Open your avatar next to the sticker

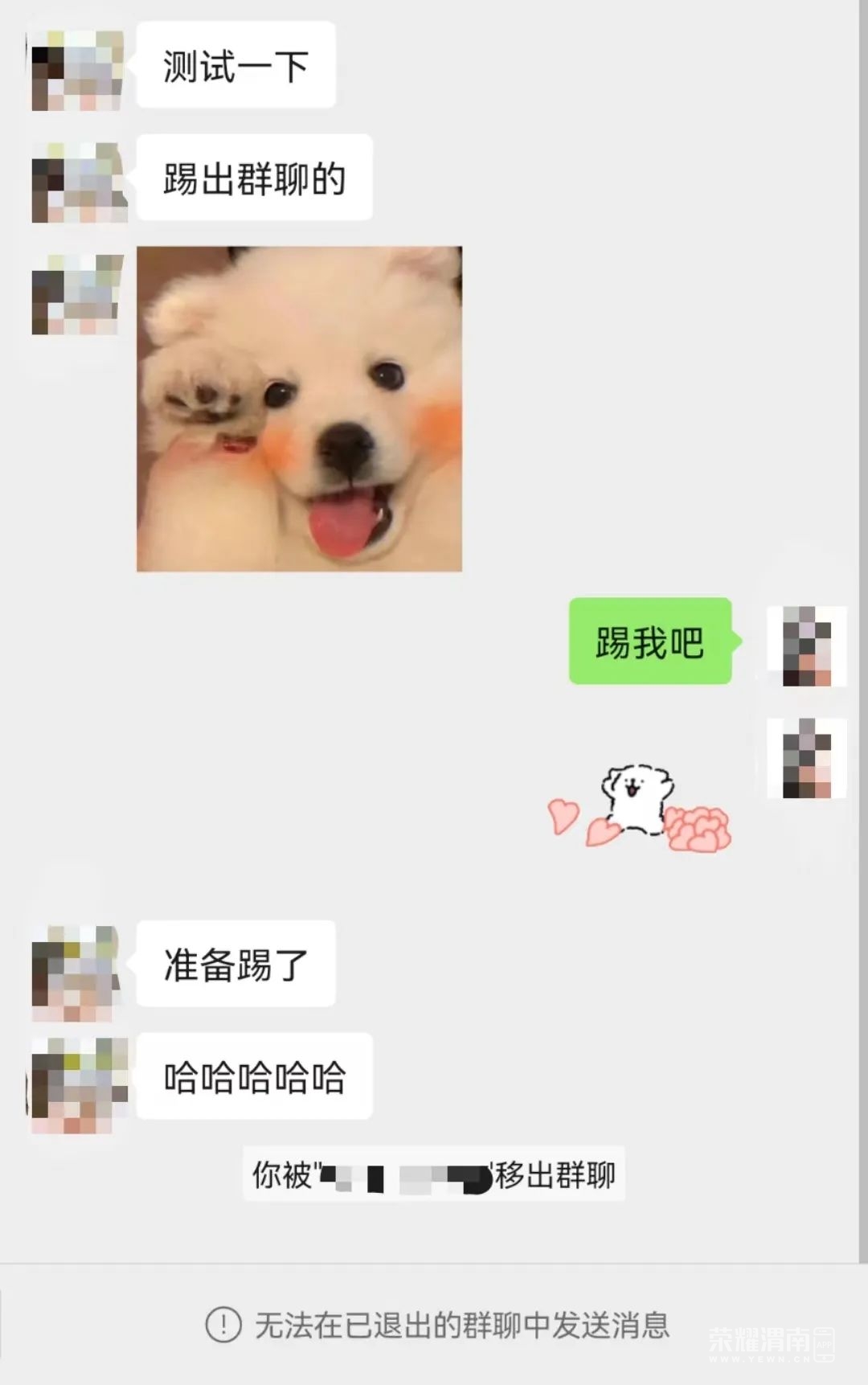tap(808, 758)
